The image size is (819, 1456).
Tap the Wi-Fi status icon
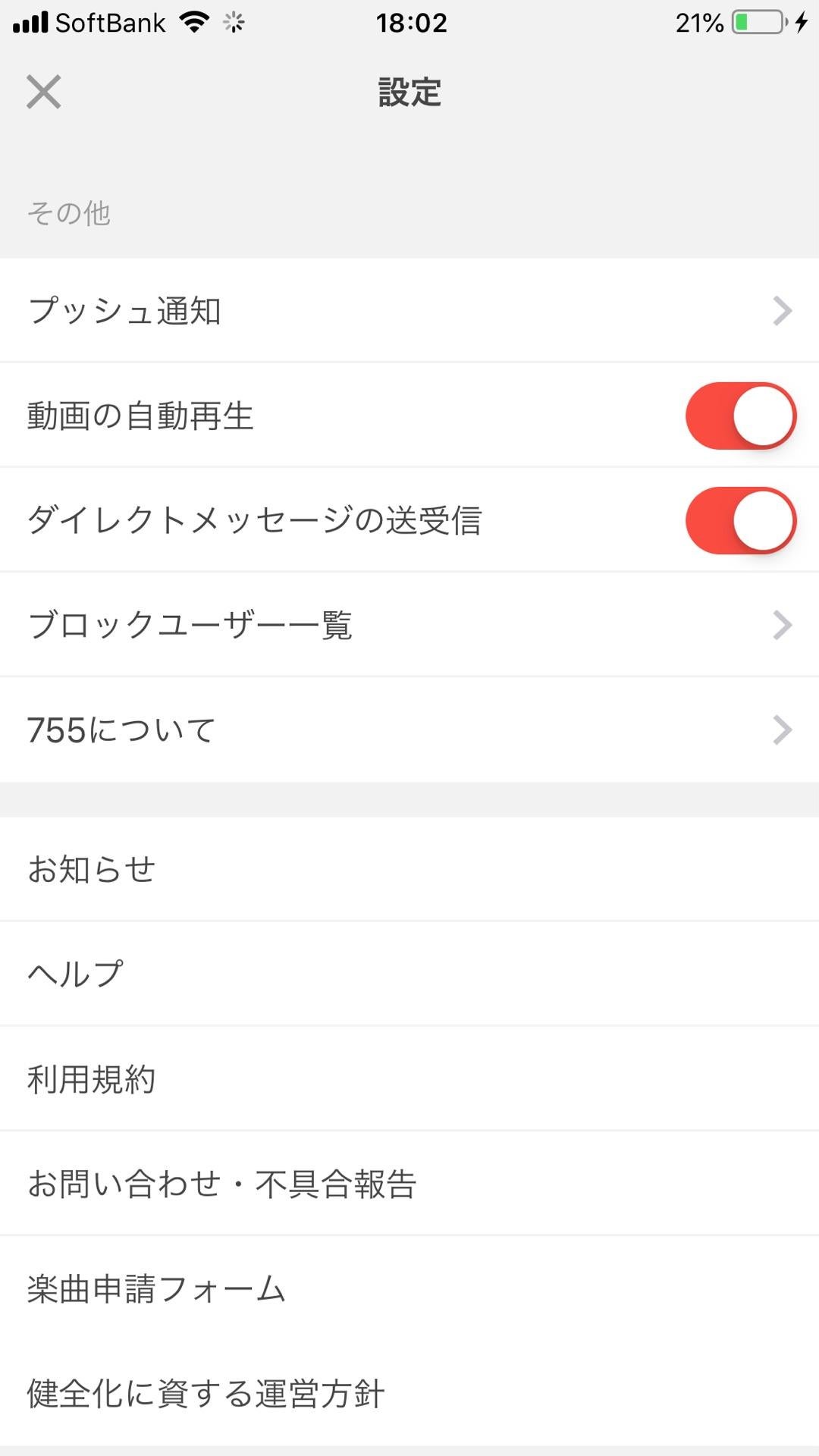(194, 22)
